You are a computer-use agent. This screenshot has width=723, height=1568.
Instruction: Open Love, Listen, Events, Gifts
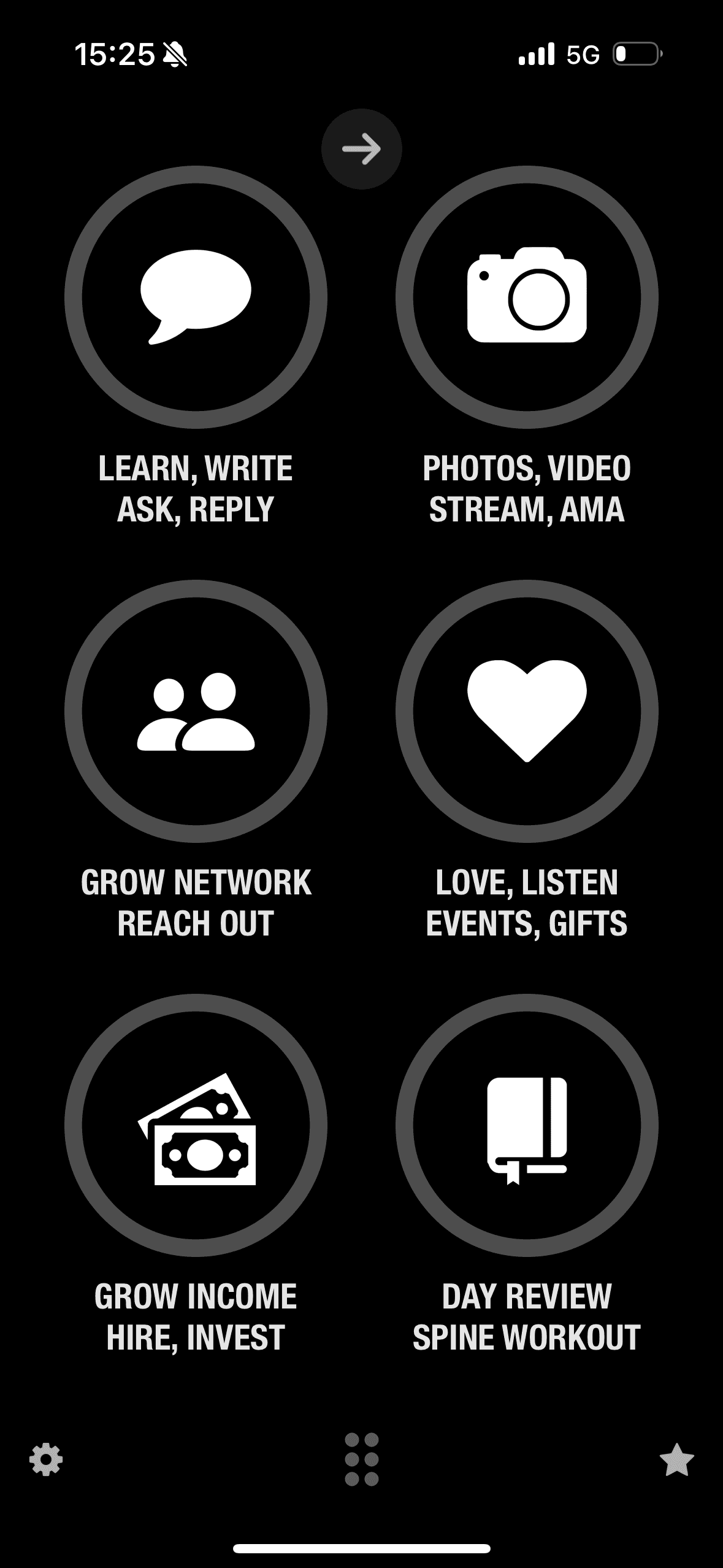point(527,711)
